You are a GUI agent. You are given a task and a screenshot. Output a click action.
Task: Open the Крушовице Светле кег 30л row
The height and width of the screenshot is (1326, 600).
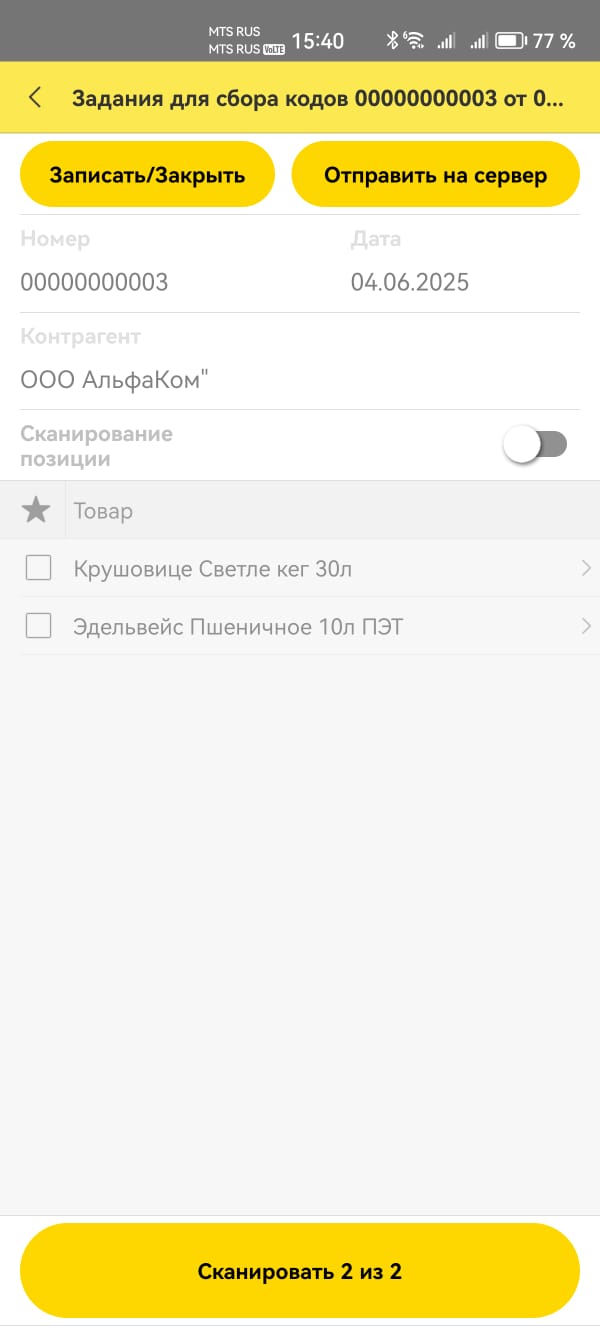[300, 569]
